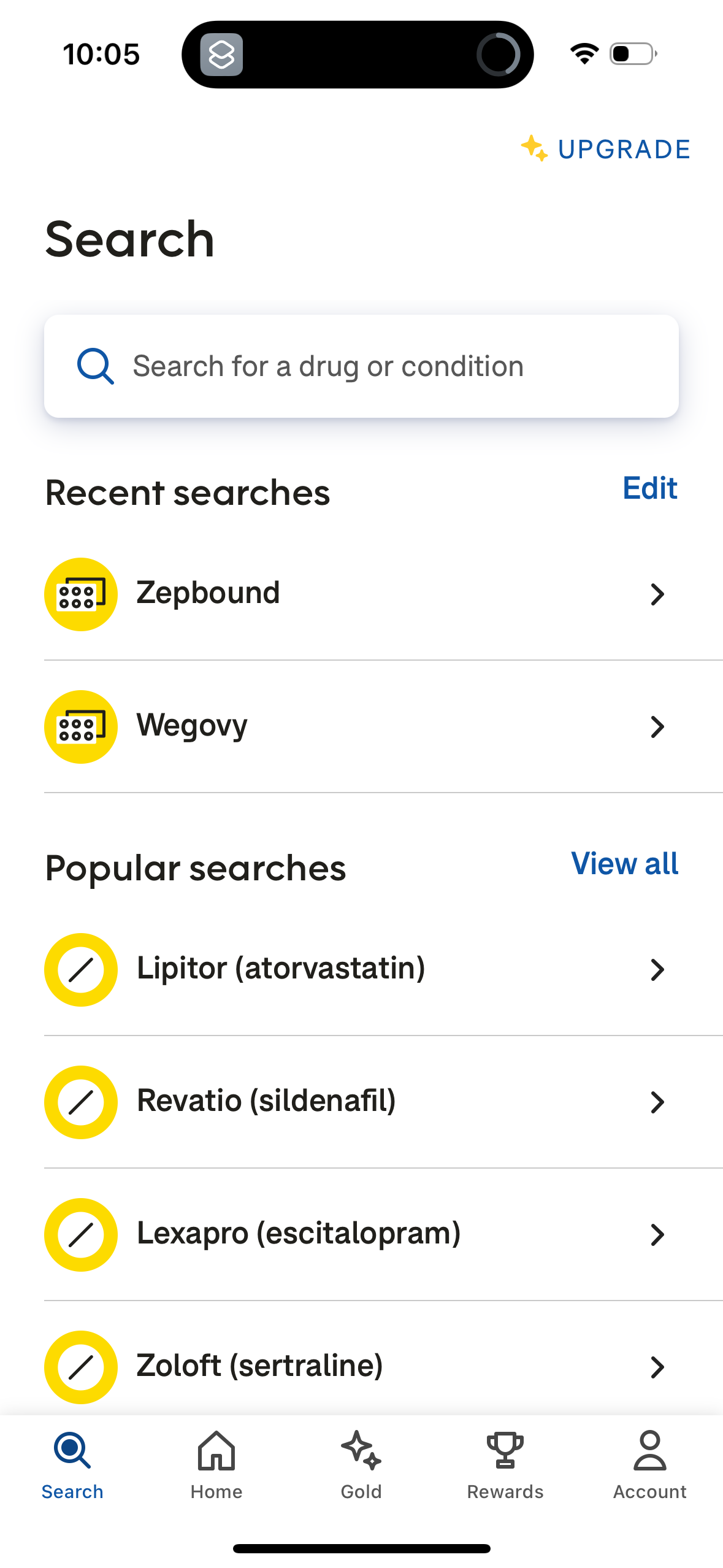Expand the Zoloft (sertraline) row chevron
Viewport: 723px width, 1568px height.
coord(657,1367)
